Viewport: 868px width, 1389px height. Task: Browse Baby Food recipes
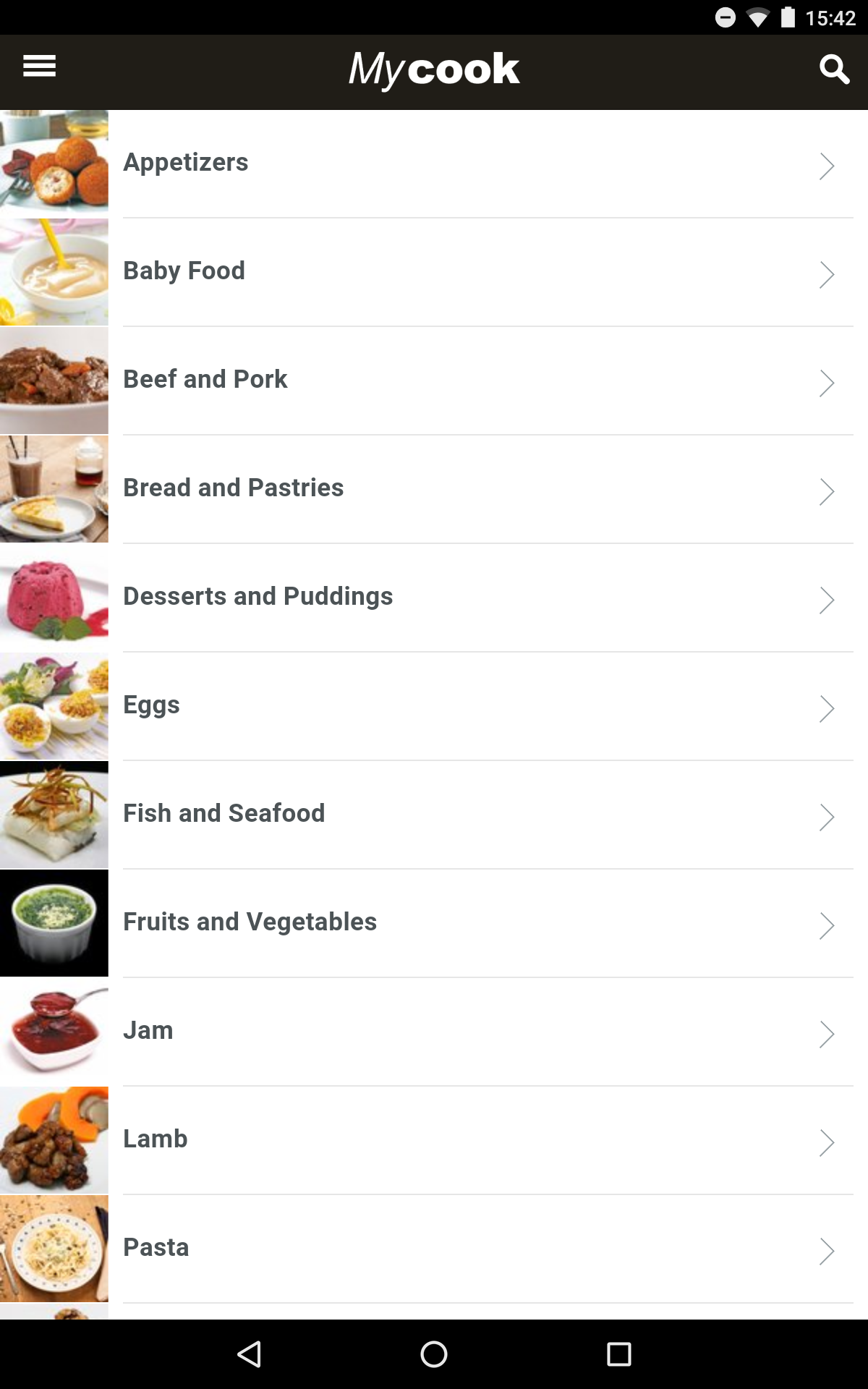pos(434,272)
